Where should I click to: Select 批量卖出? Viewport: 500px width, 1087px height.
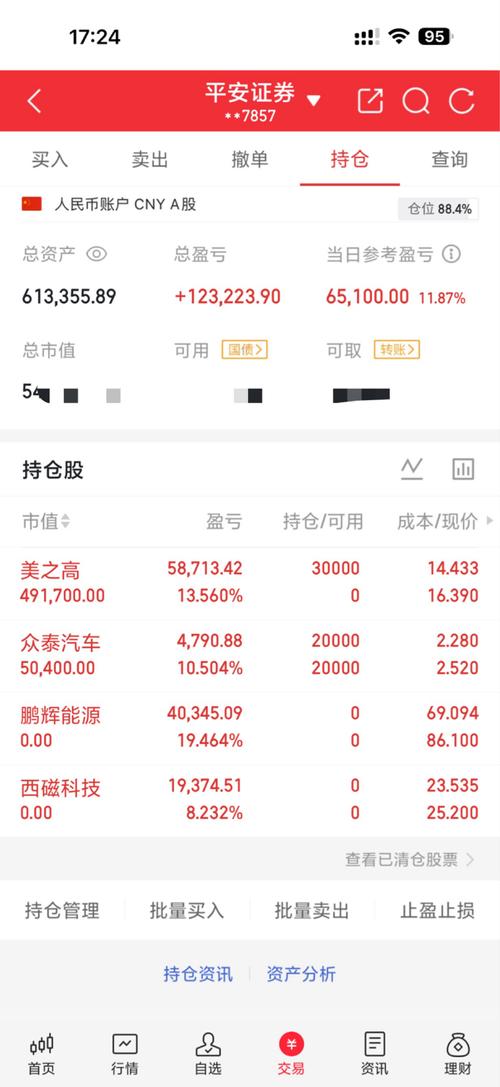(x=311, y=910)
